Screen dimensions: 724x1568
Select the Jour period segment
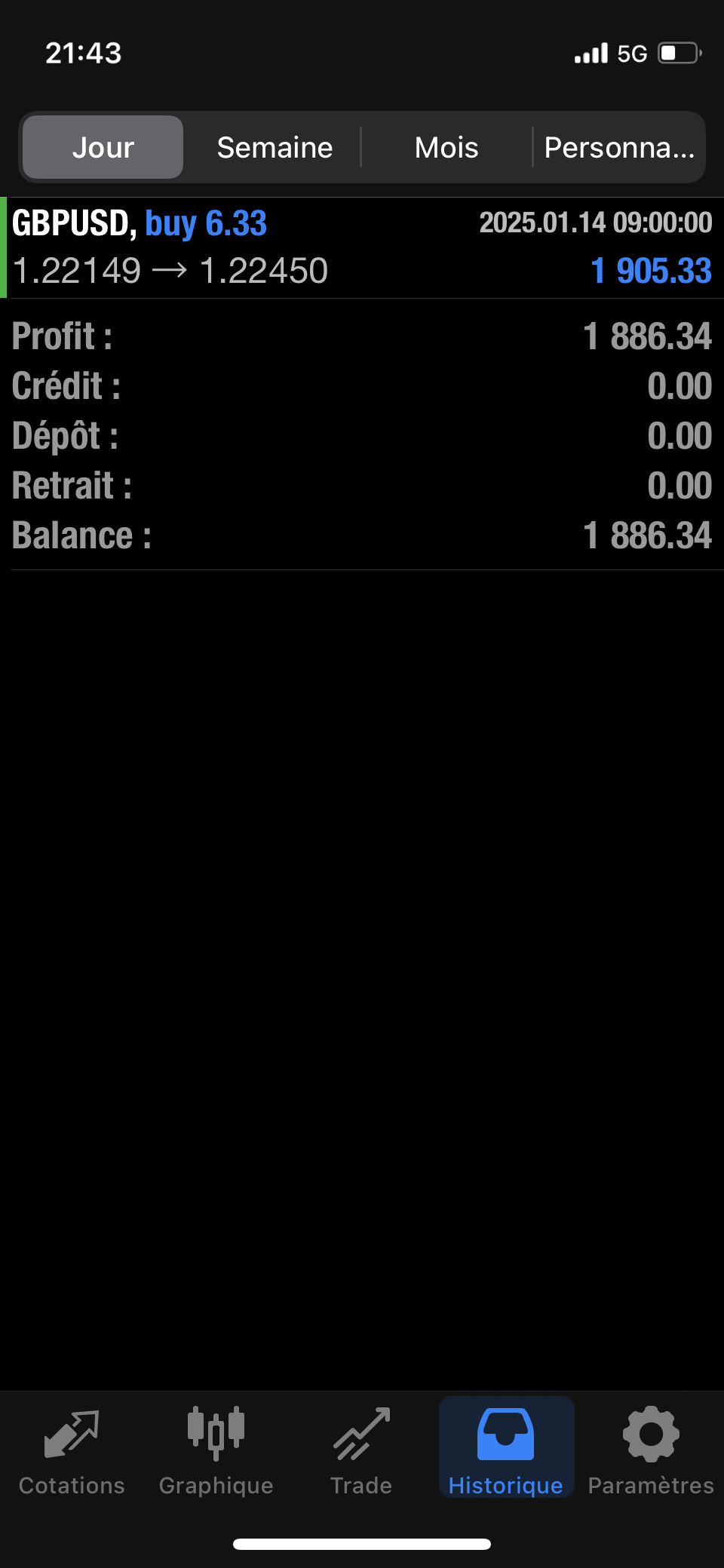[103, 148]
